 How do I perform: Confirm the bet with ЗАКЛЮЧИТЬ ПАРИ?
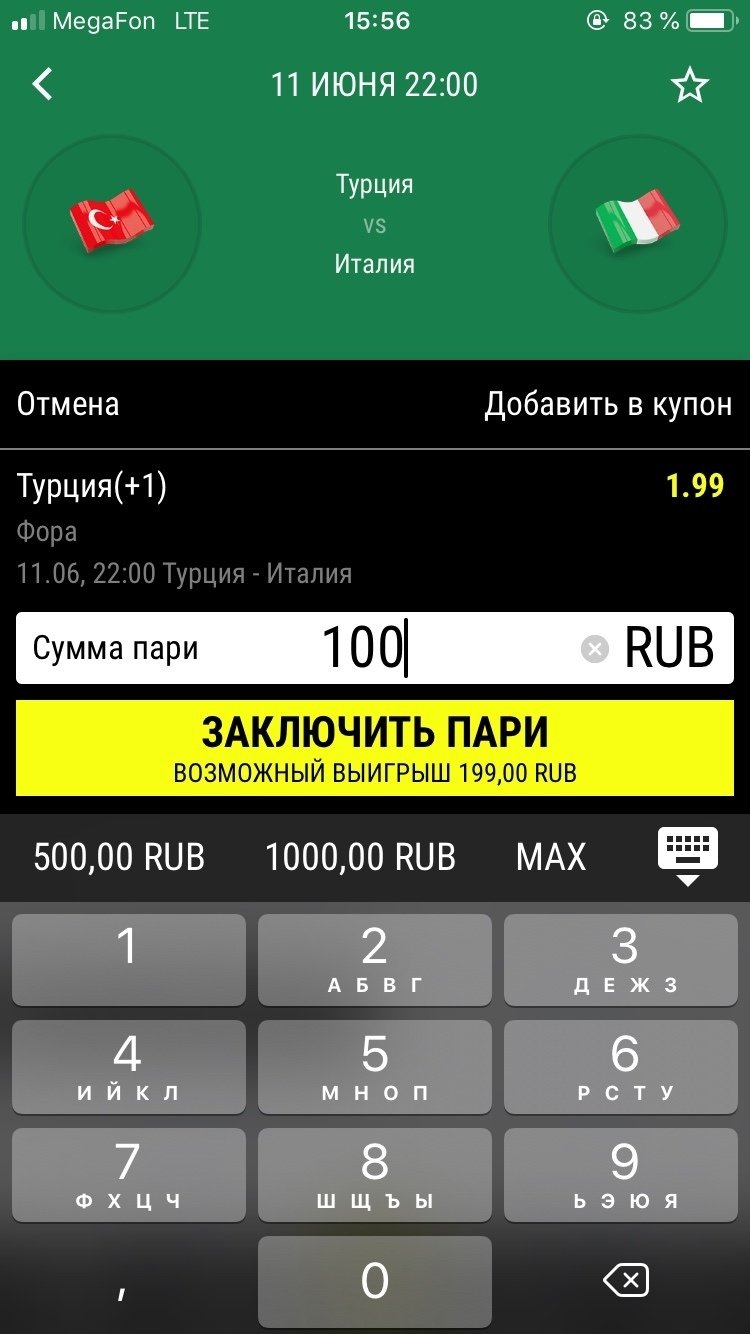[375, 747]
